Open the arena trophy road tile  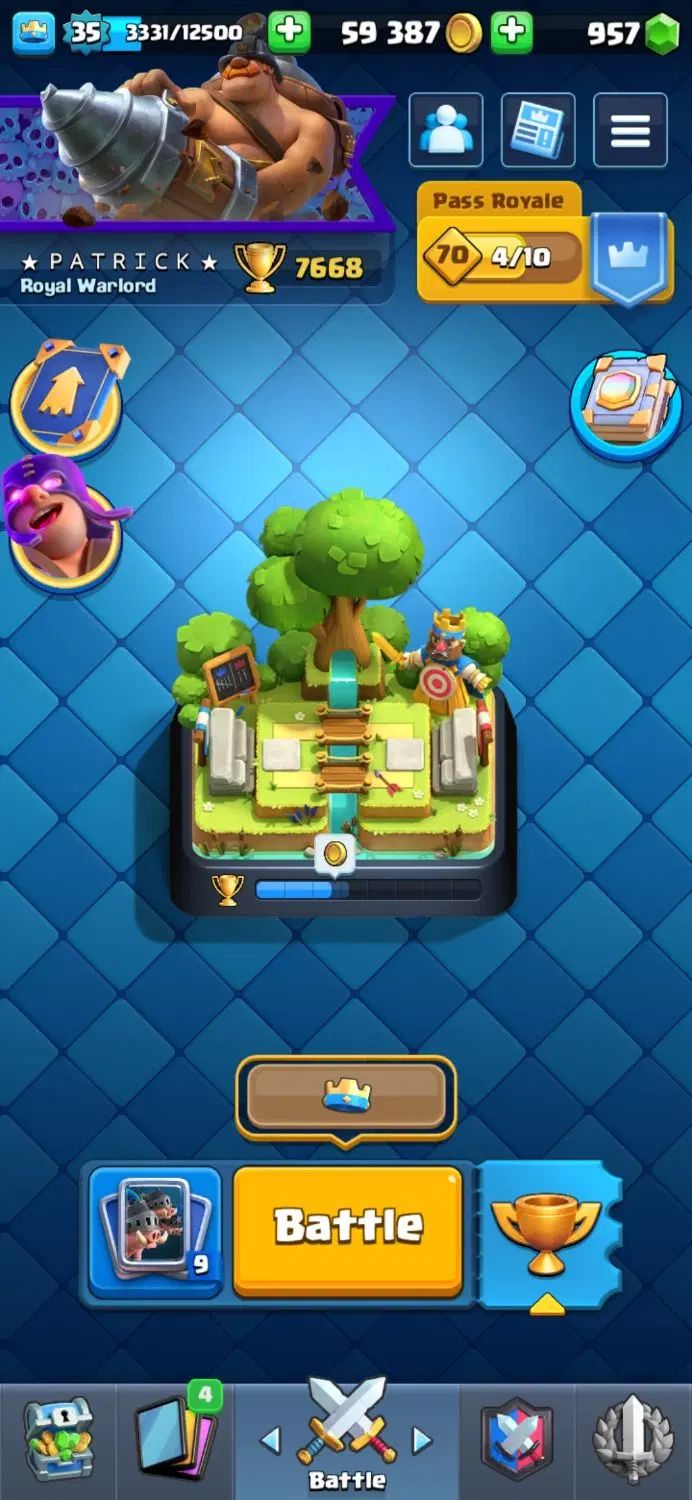(343, 700)
